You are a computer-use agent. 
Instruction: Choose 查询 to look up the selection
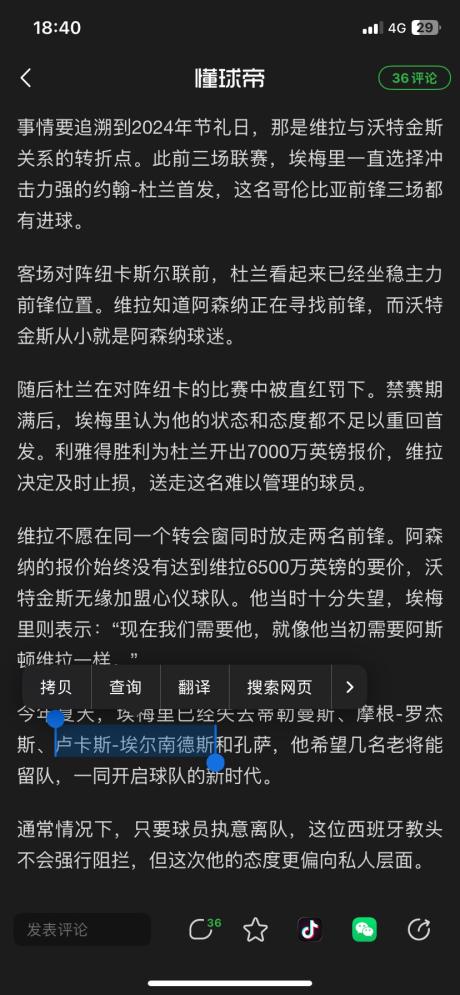(126, 687)
